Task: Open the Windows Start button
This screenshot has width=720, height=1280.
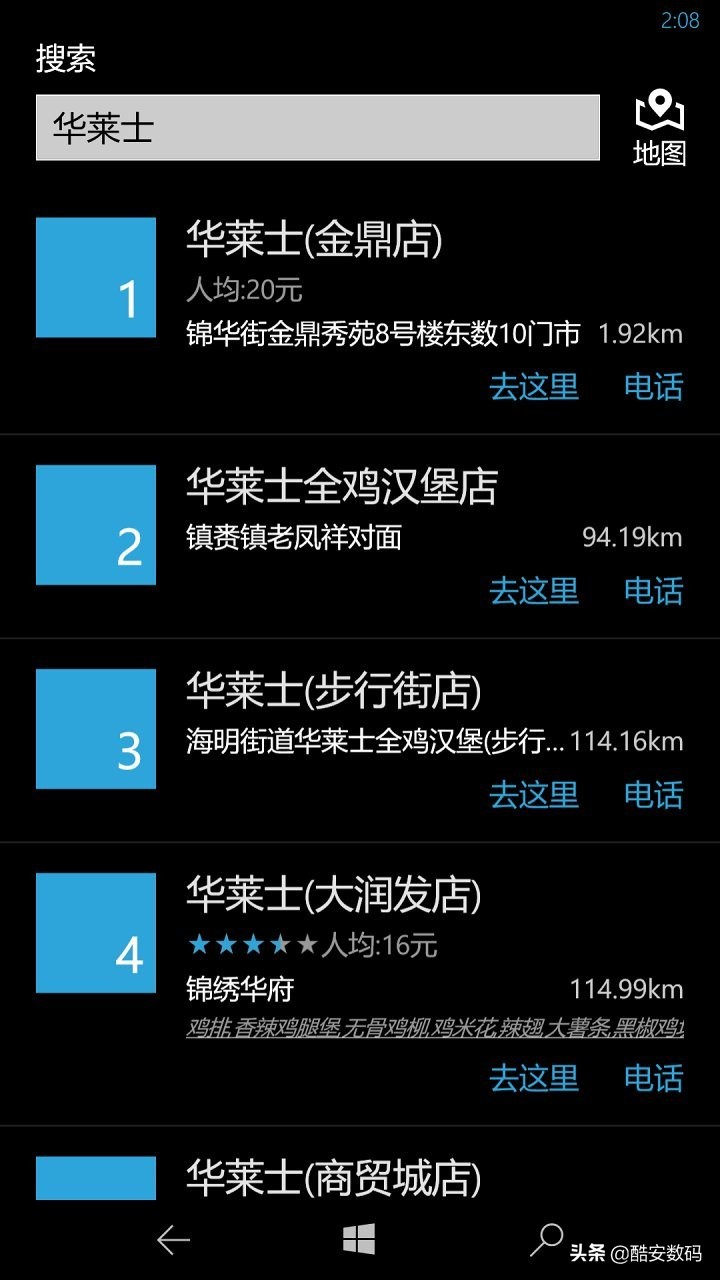Action: [x=355, y=1240]
